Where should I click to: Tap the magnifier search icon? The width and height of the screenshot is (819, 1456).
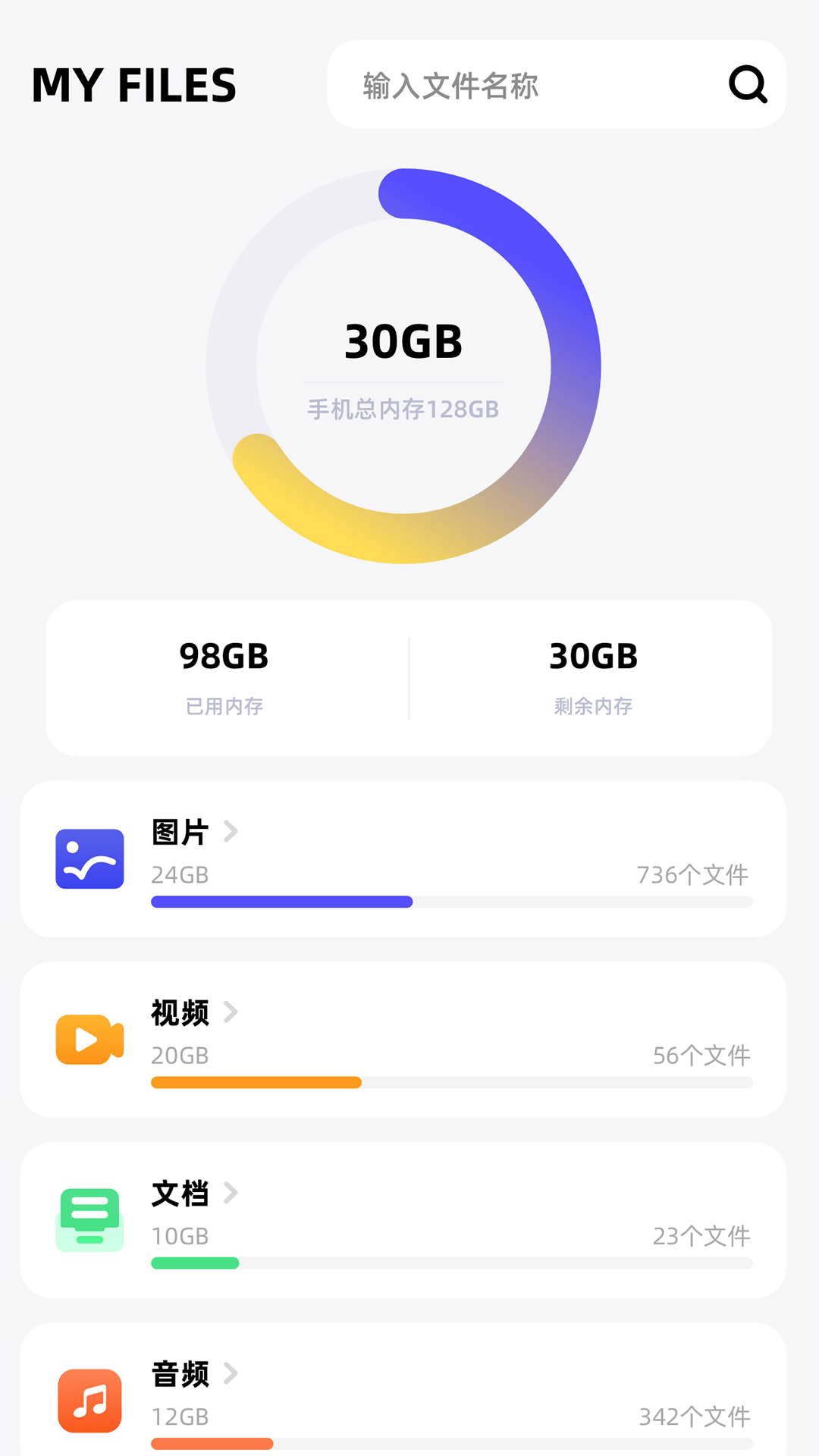(748, 84)
